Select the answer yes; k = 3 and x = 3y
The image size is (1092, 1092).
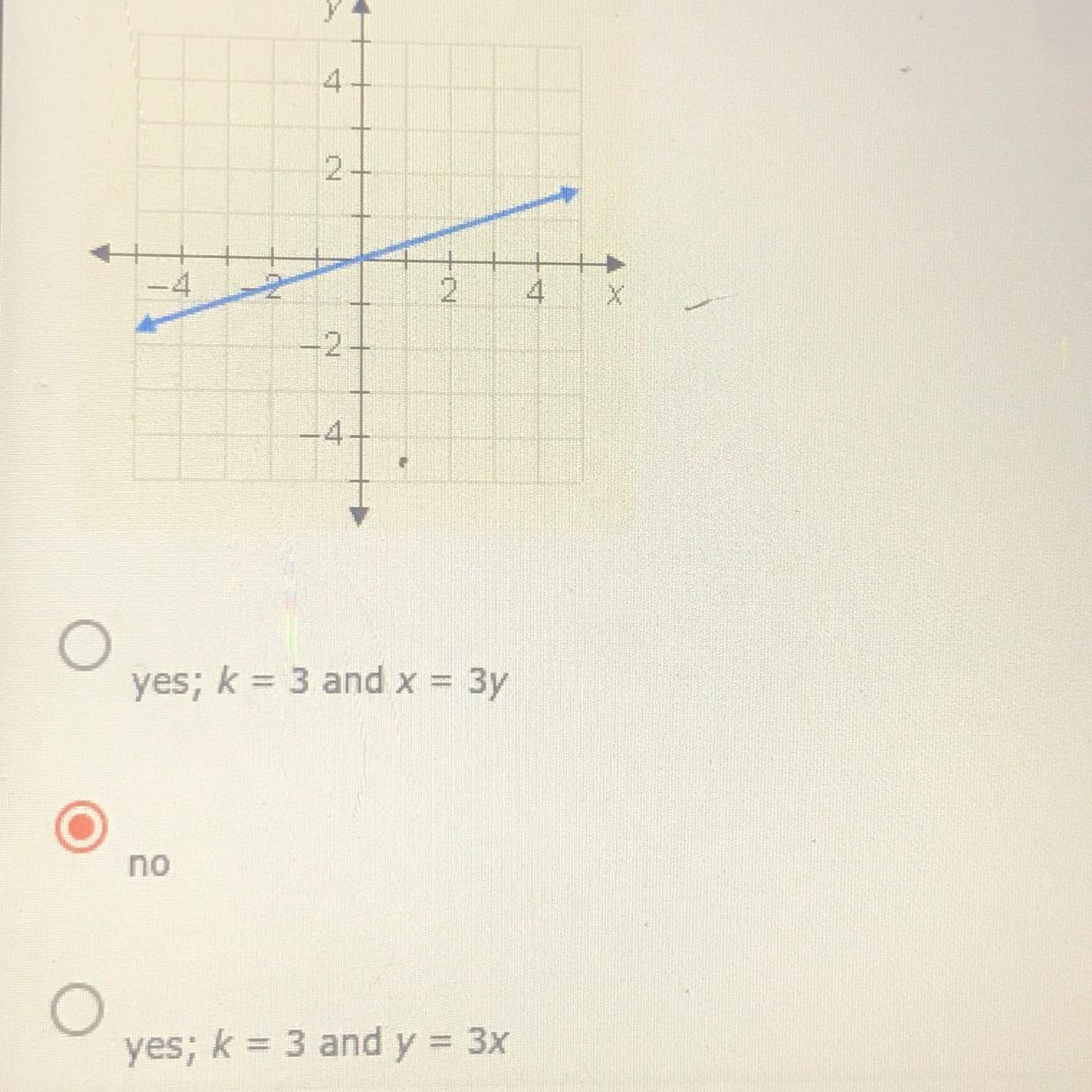(x=85, y=646)
